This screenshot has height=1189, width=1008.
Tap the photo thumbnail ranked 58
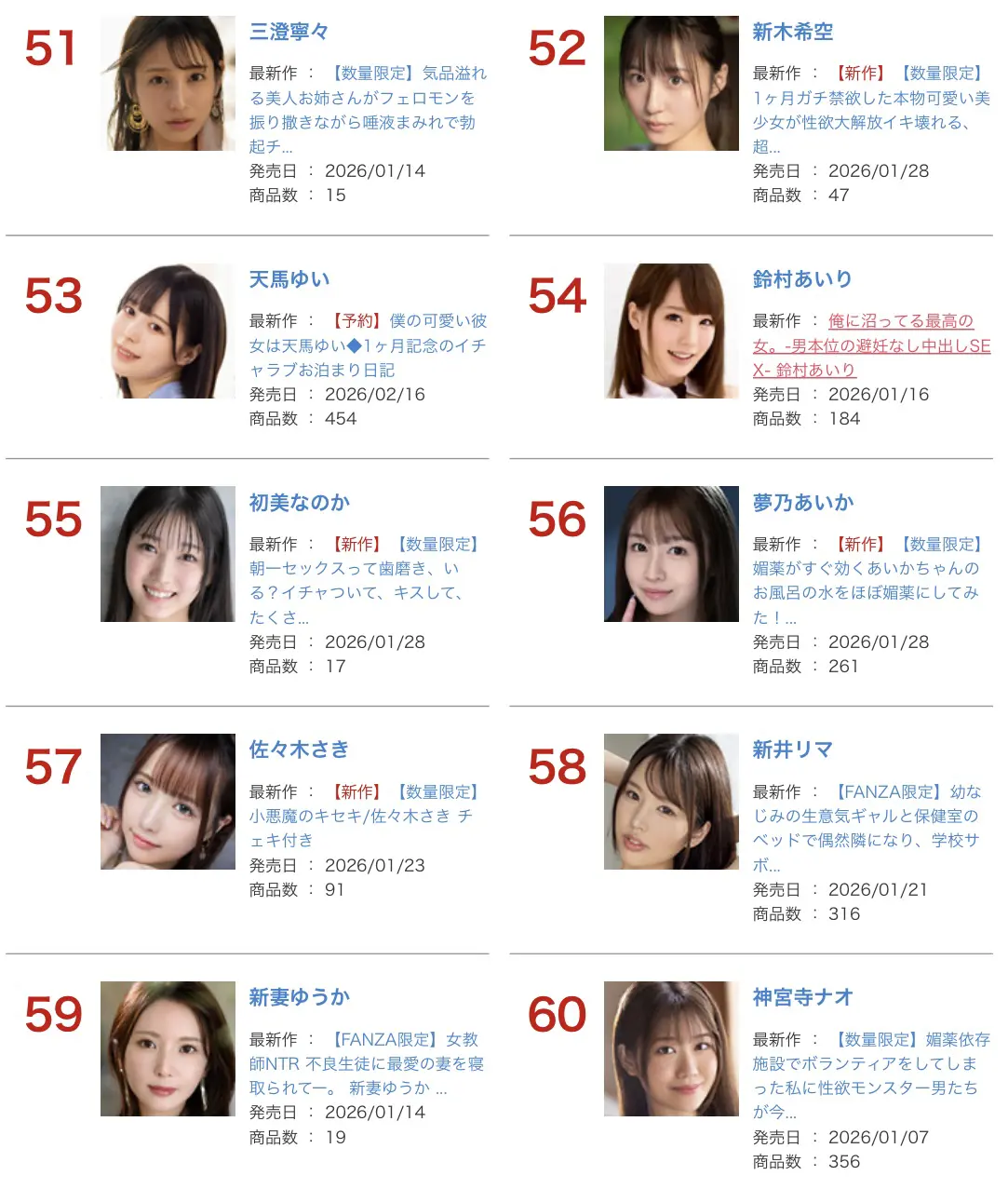671,802
